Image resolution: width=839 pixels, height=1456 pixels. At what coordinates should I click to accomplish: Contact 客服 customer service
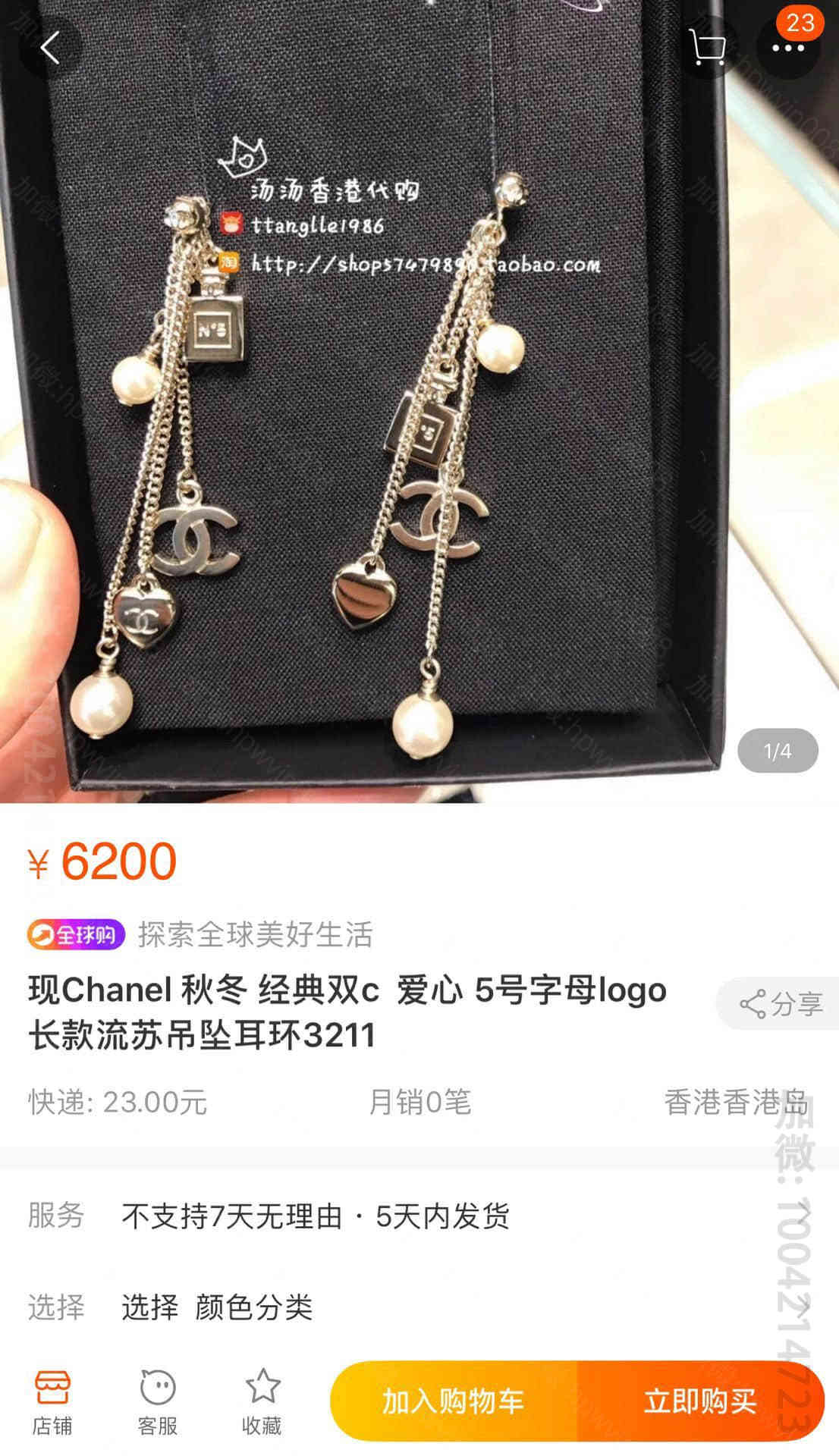157,1402
